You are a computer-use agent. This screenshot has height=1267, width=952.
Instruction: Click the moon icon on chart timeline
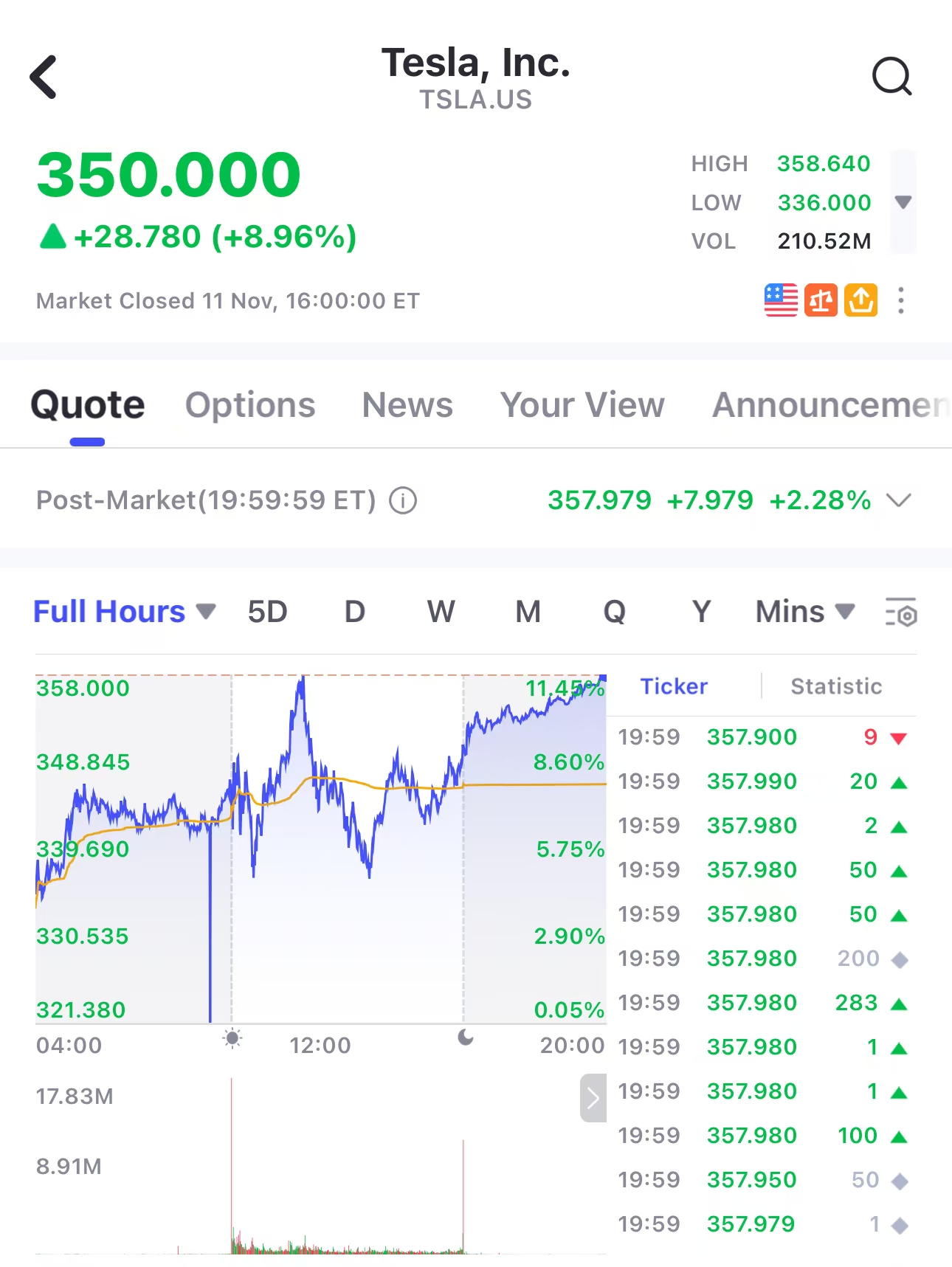pyautogui.click(x=465, y=1038)
